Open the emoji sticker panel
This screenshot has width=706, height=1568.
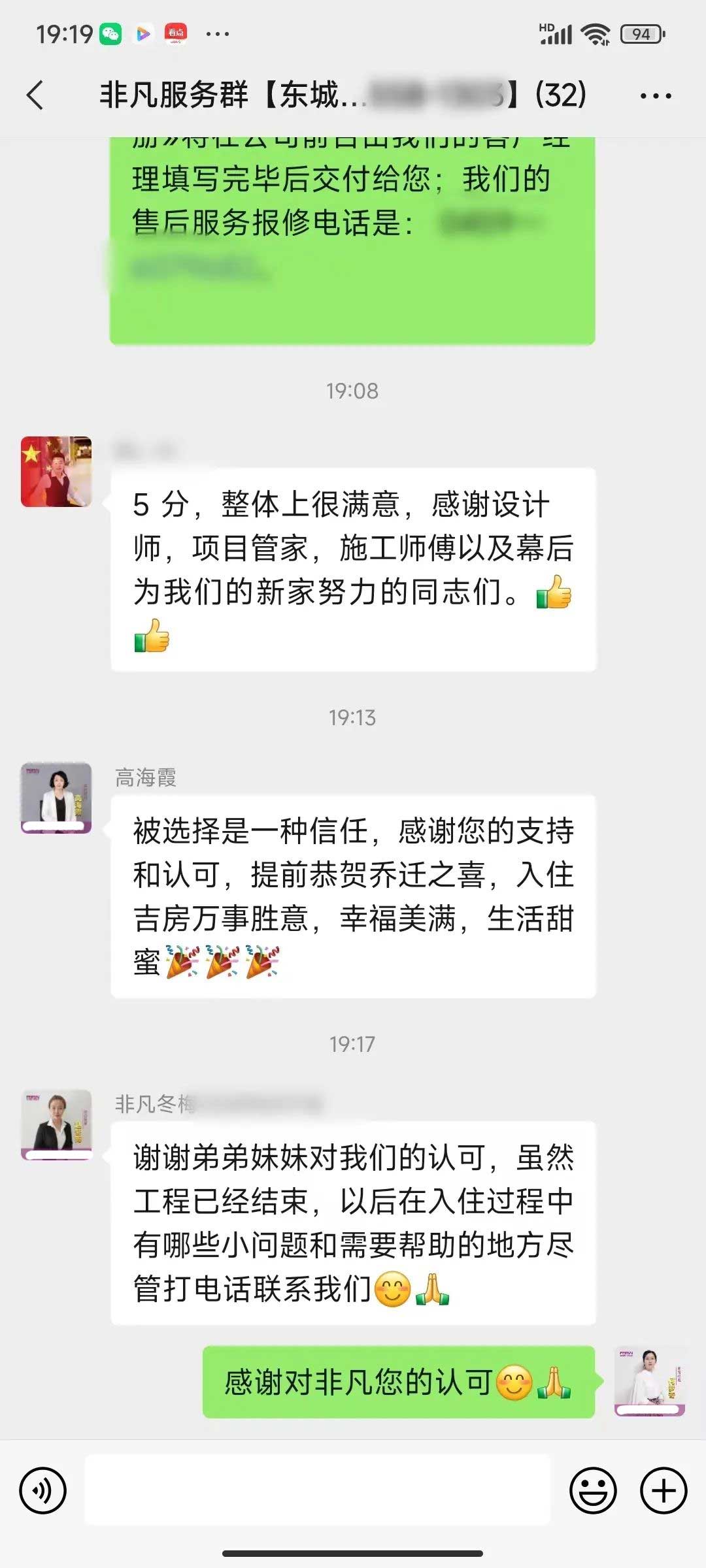(x=593, y=1490)
